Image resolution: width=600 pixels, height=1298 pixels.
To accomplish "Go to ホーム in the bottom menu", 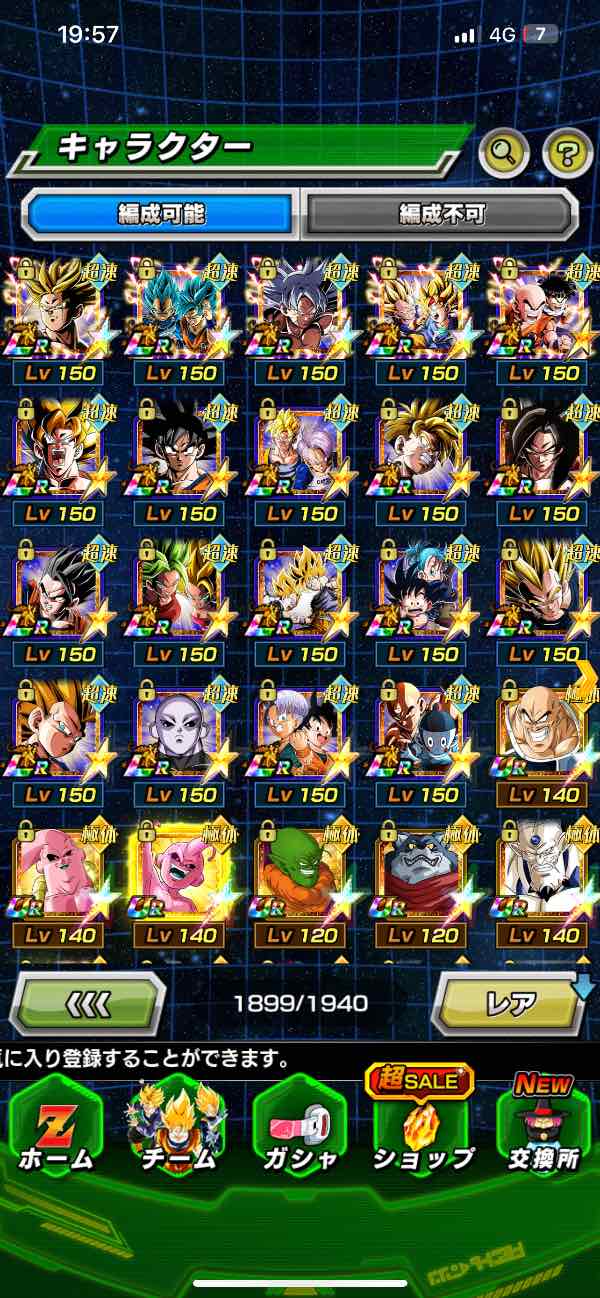I will tap(55, 1130).
